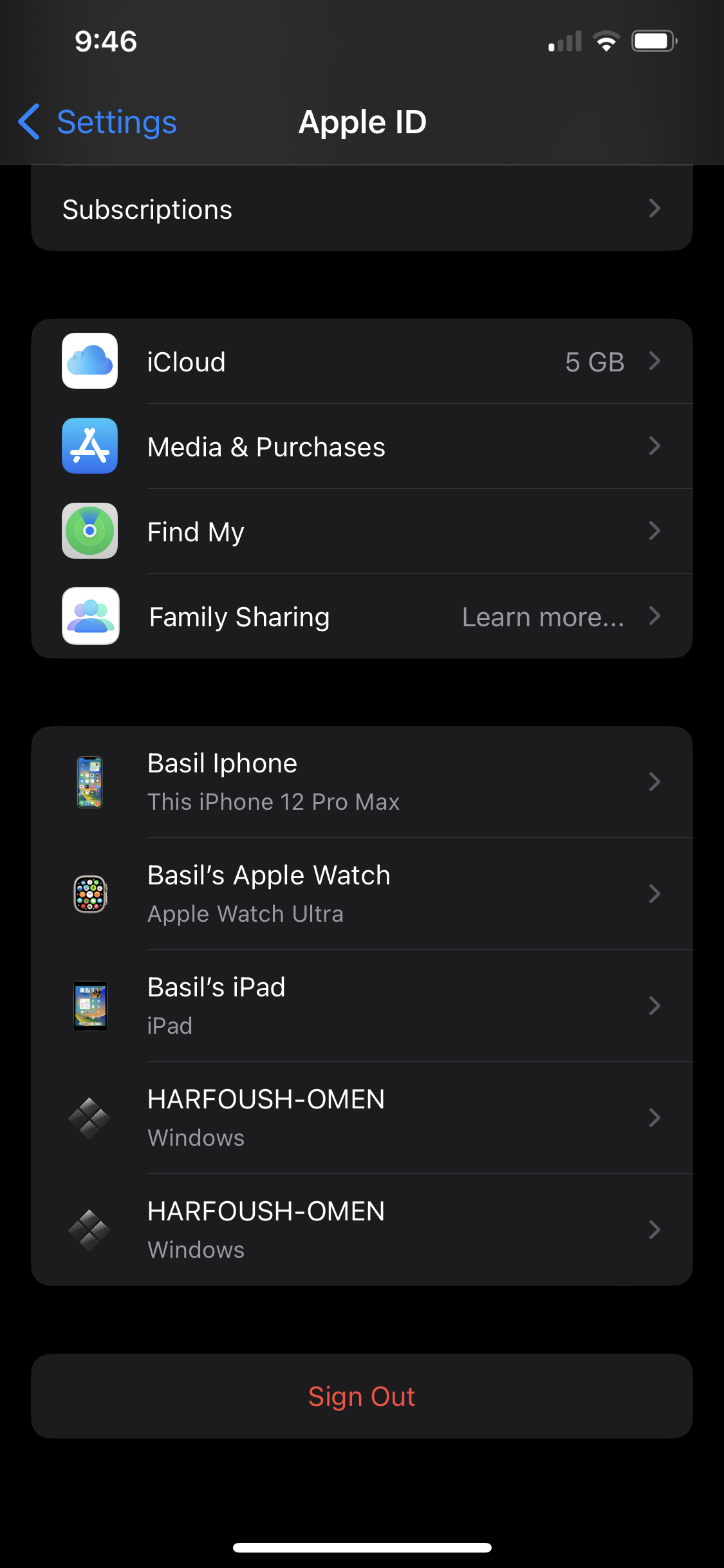Tap the Media & Purchases App Store icon
The width and height of the screenshot is (724, 1568).
89,446
